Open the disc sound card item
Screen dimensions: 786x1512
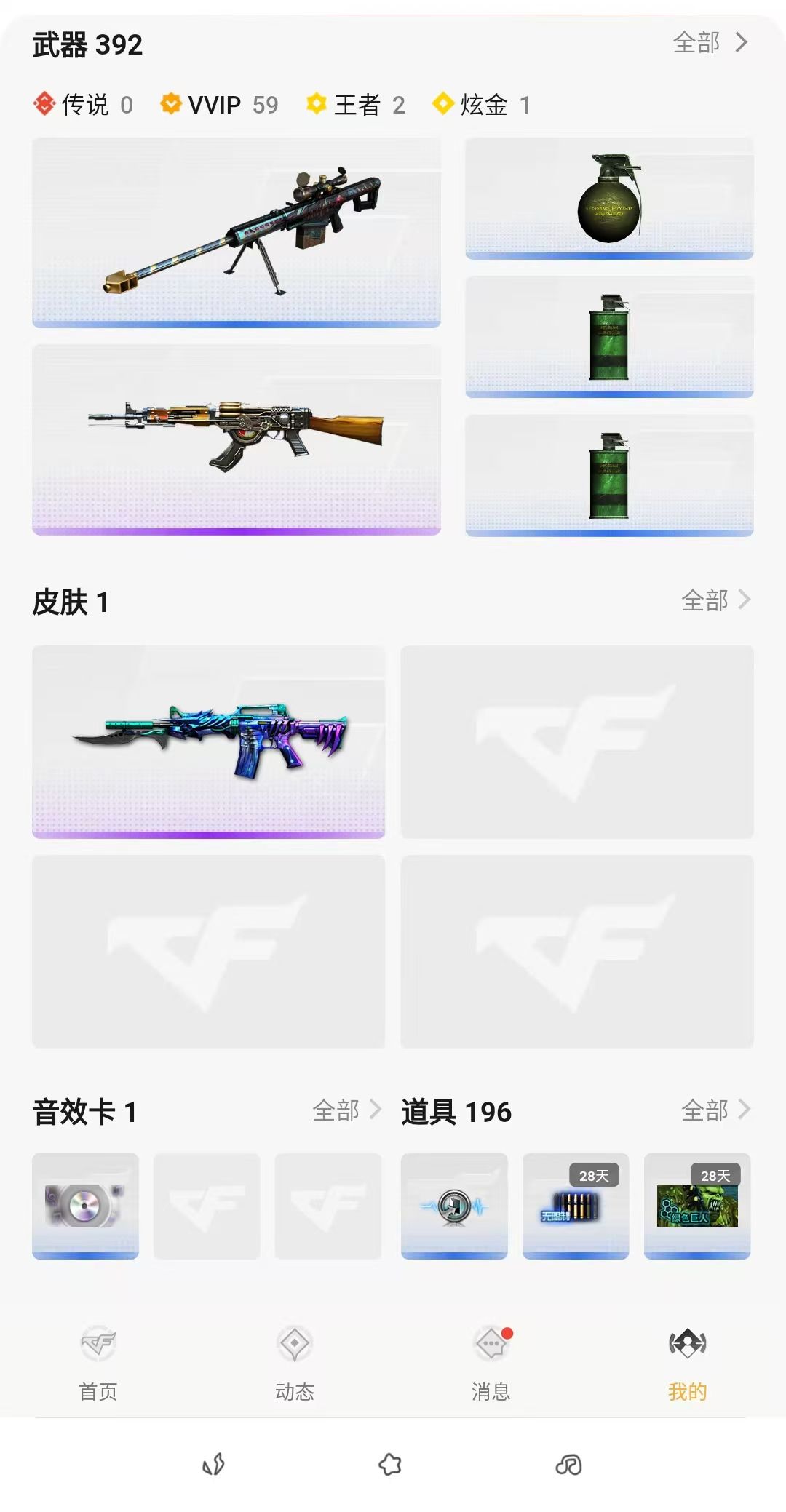[x=85, y=1205]
